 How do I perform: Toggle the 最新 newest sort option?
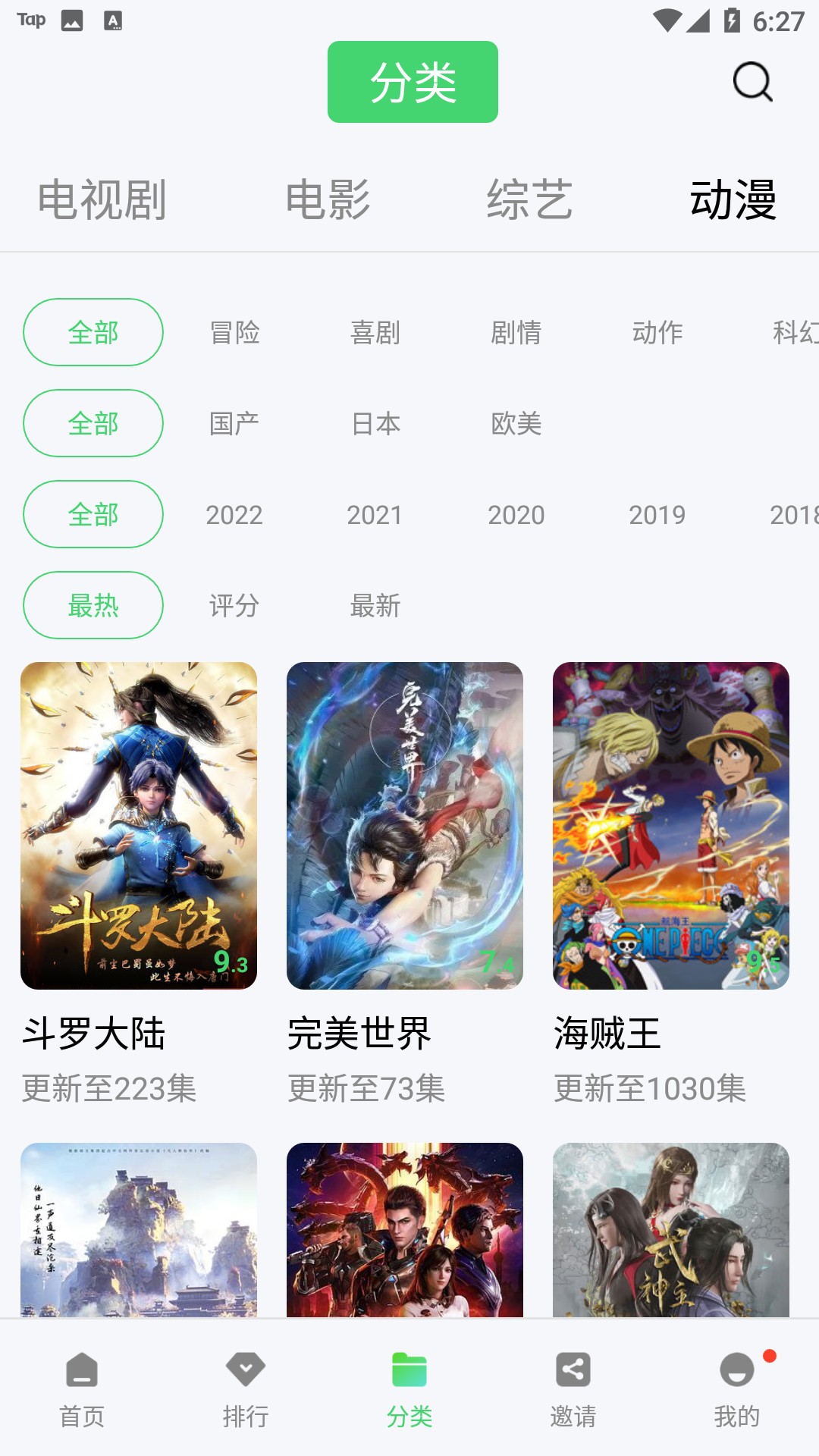point(376,606)
